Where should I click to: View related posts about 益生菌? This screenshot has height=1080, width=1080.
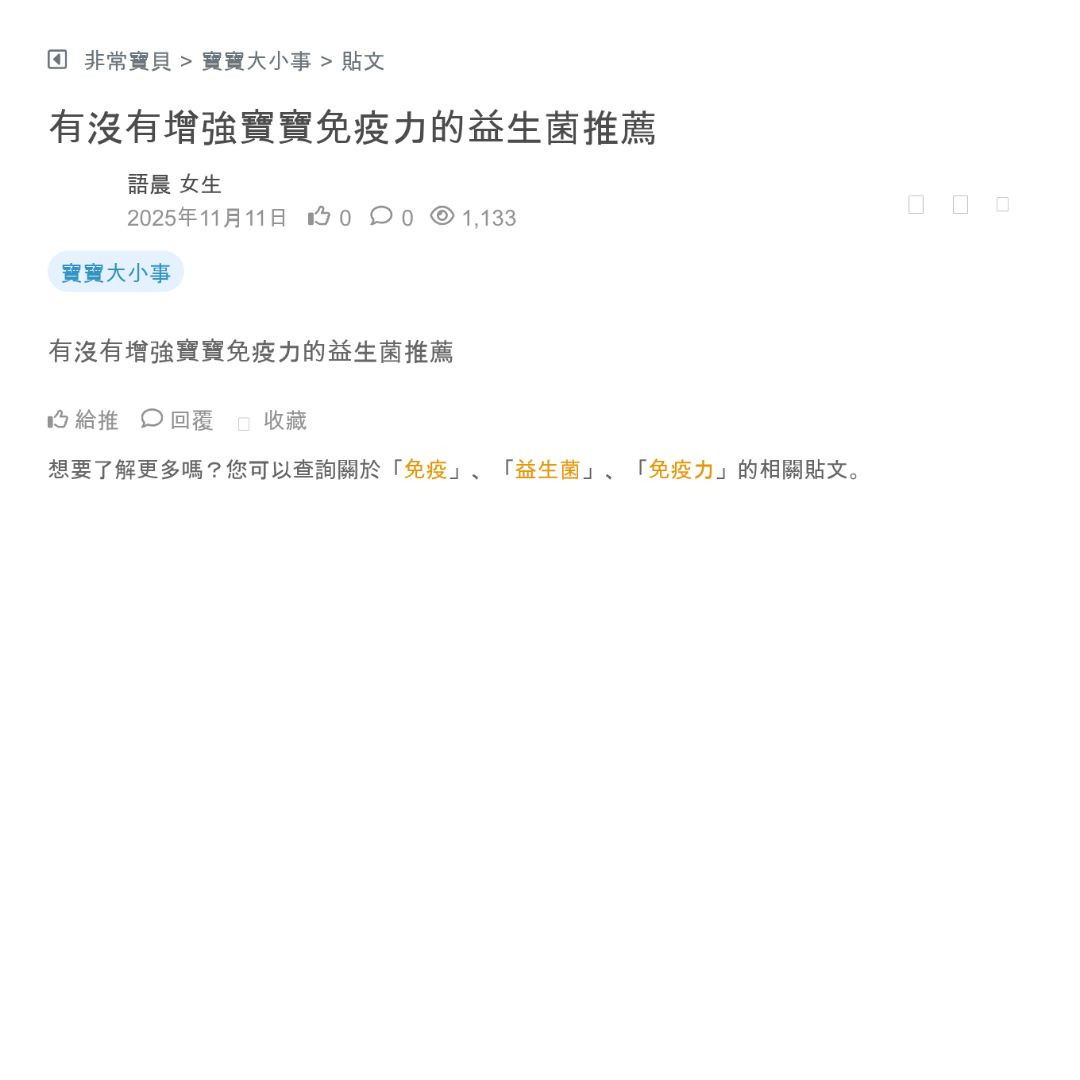[x=547, y=470]
